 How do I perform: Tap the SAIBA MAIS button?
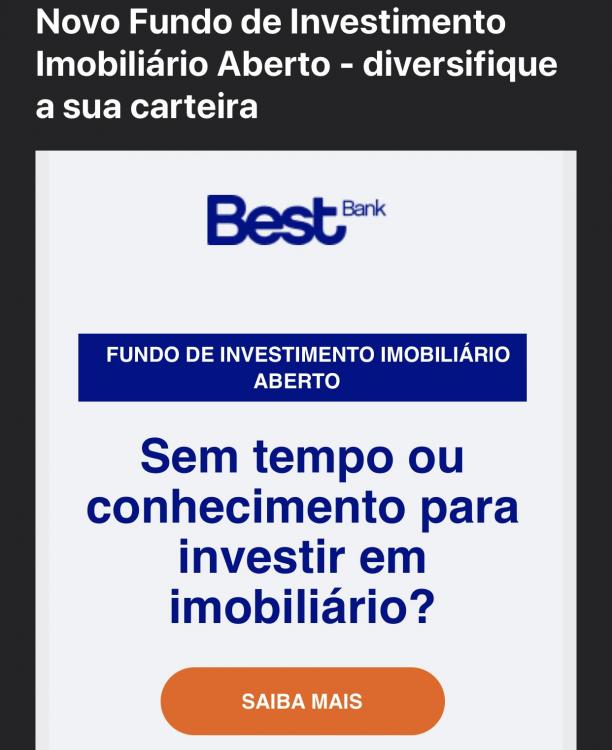point(302,701)
